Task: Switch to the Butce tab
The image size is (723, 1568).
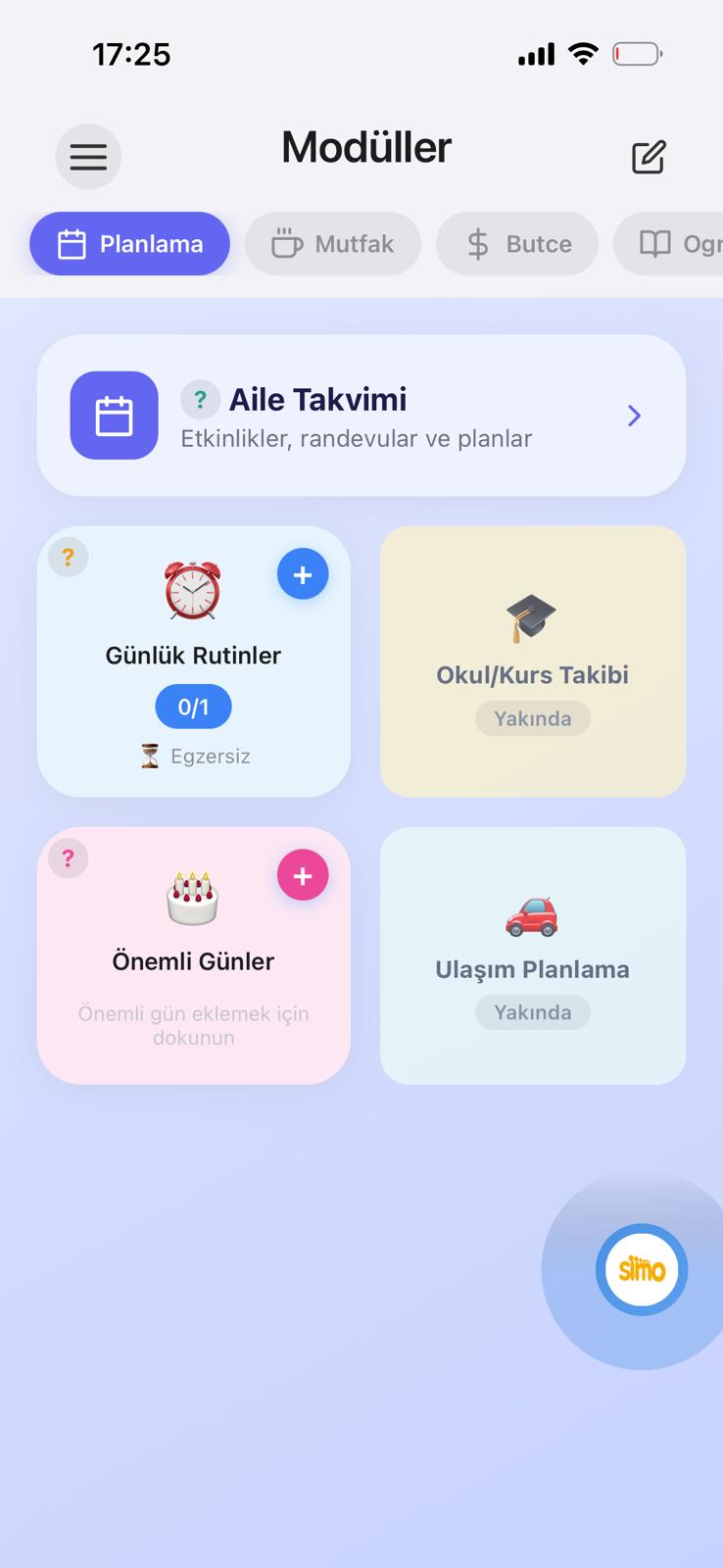Action: (516, 244)
